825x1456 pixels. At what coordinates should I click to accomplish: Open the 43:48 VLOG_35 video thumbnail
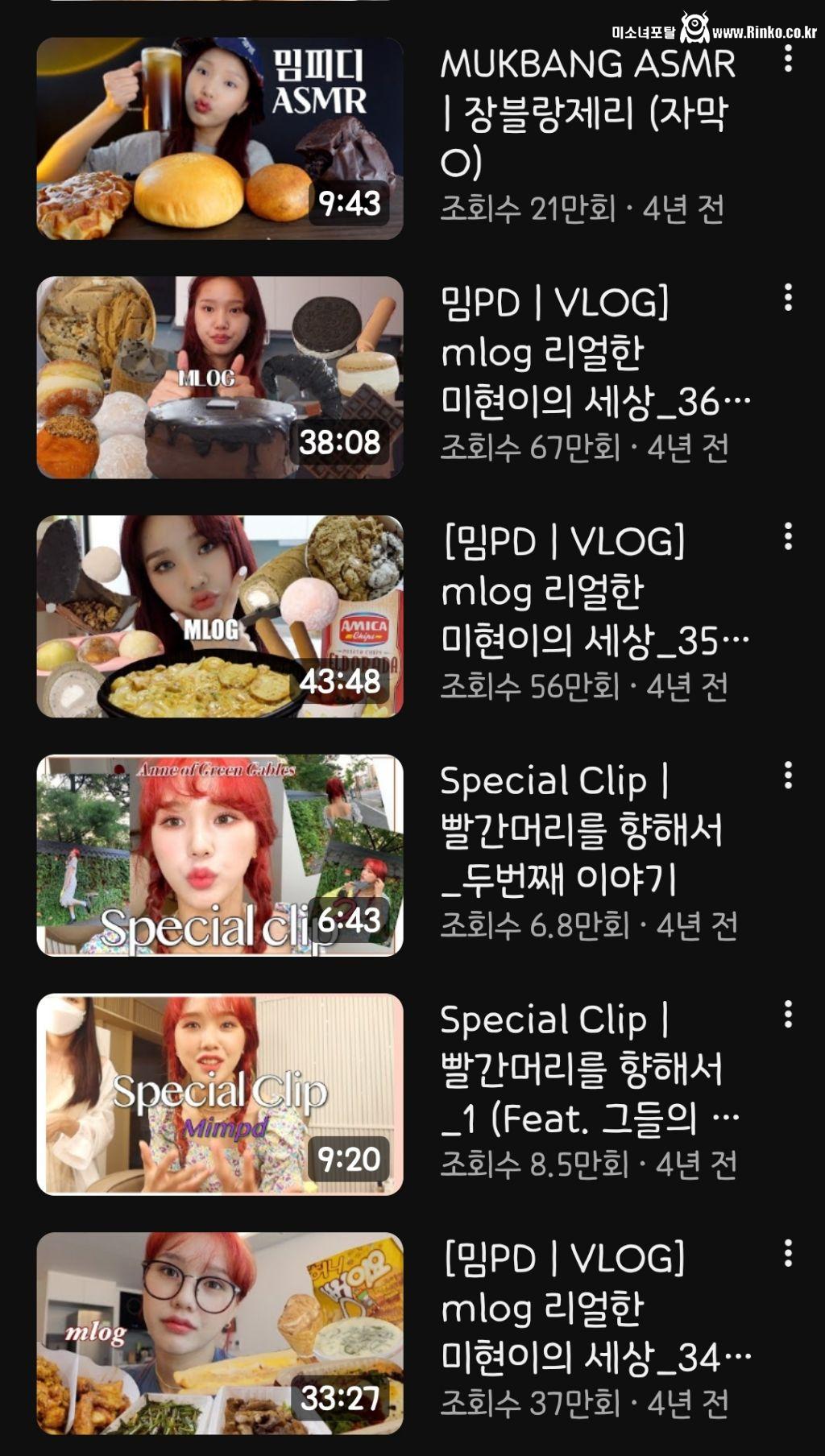click(x=218, y=616)
